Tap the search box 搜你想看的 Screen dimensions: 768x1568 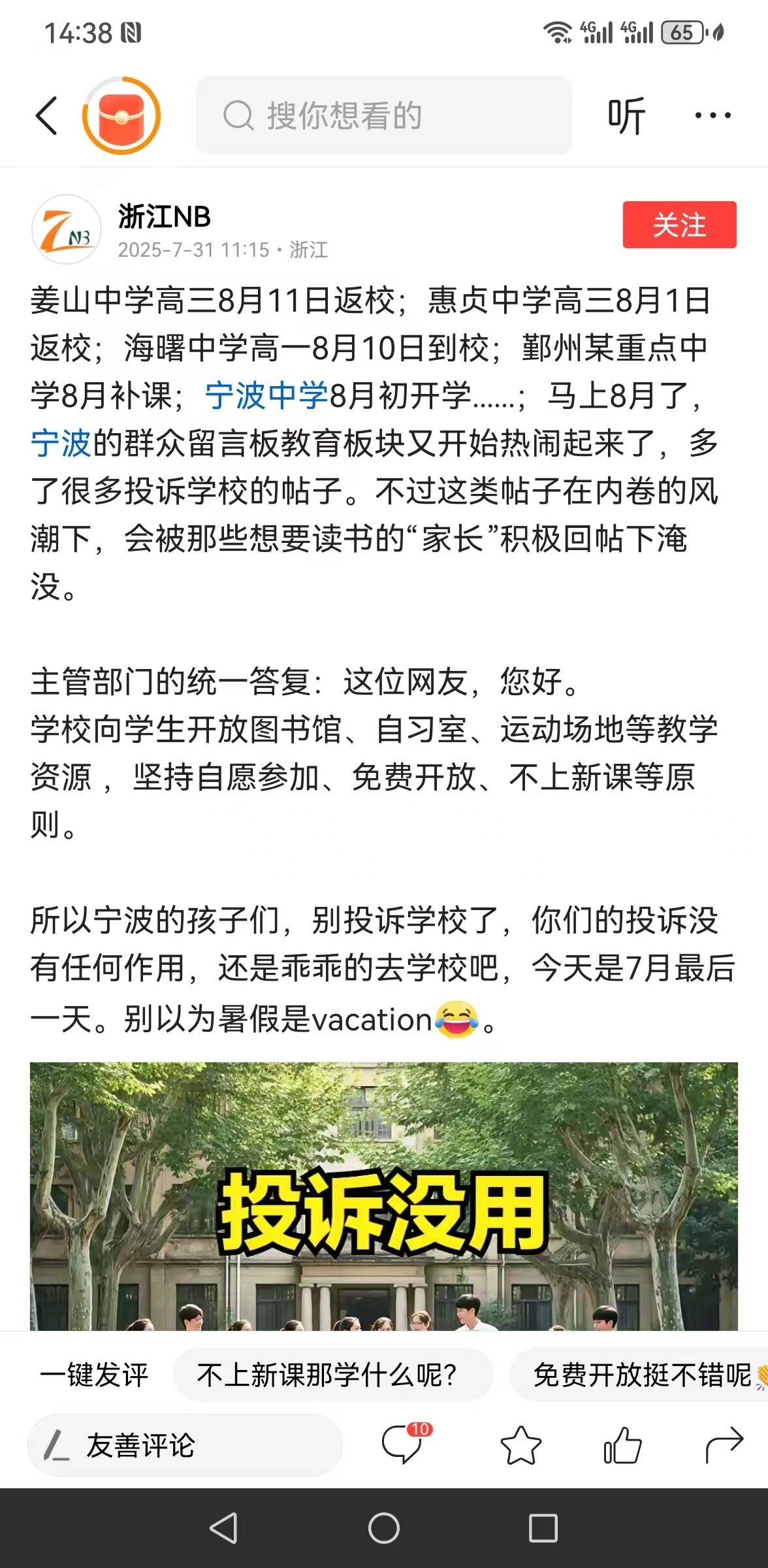tap(383, 116)
